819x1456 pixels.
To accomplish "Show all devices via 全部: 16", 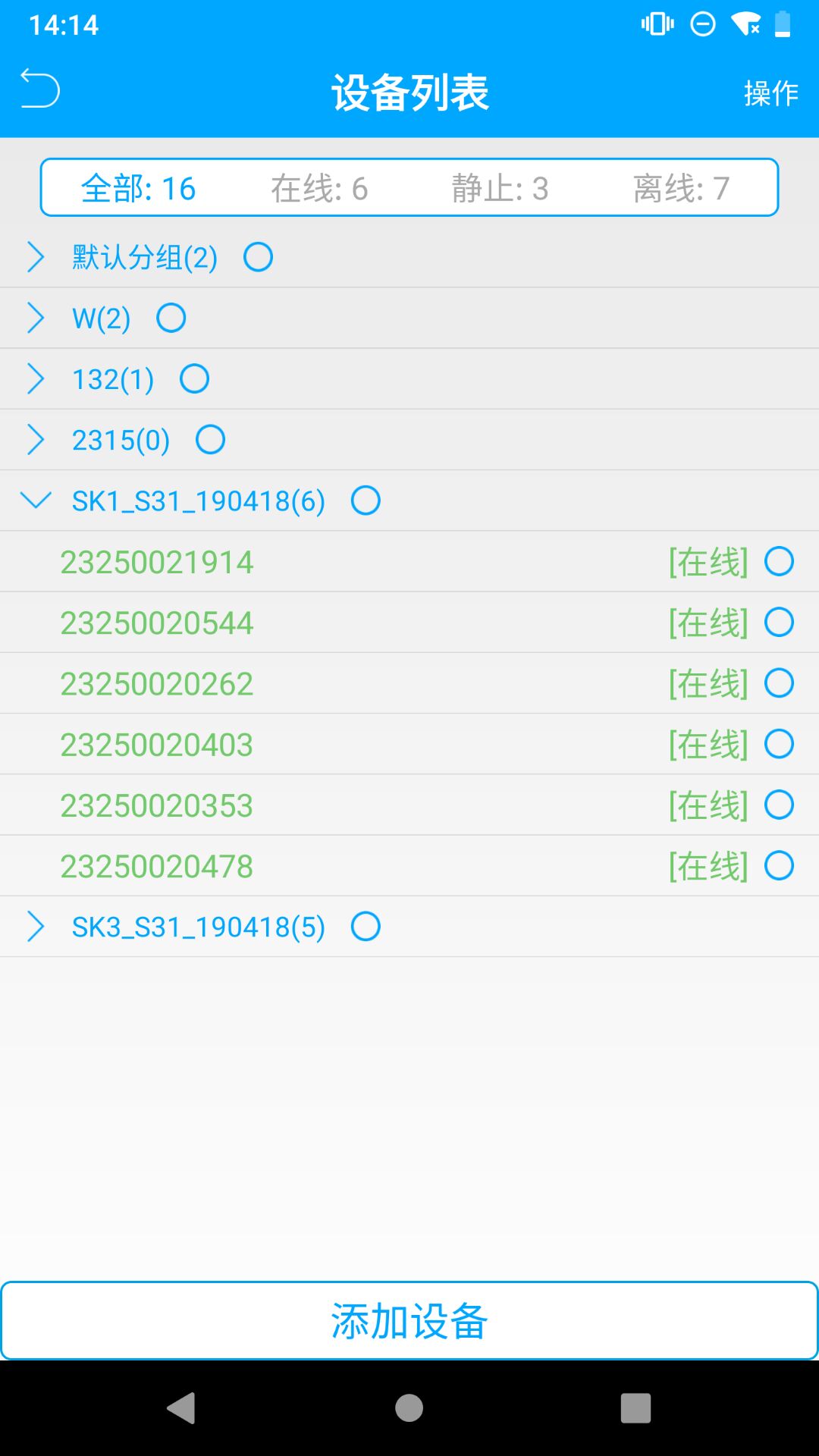I will [139, 188].
